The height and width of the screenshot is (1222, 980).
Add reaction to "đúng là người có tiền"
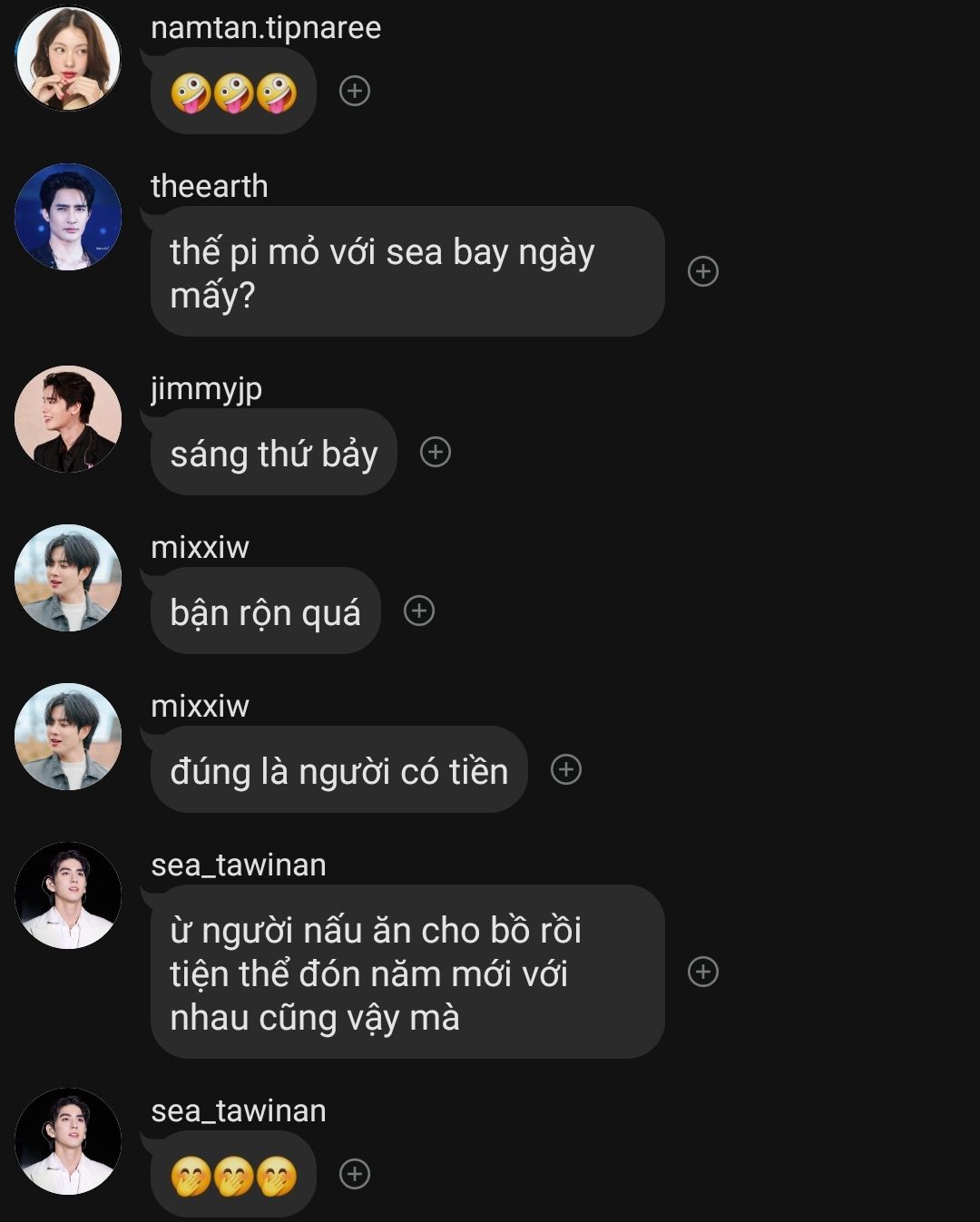566,769
